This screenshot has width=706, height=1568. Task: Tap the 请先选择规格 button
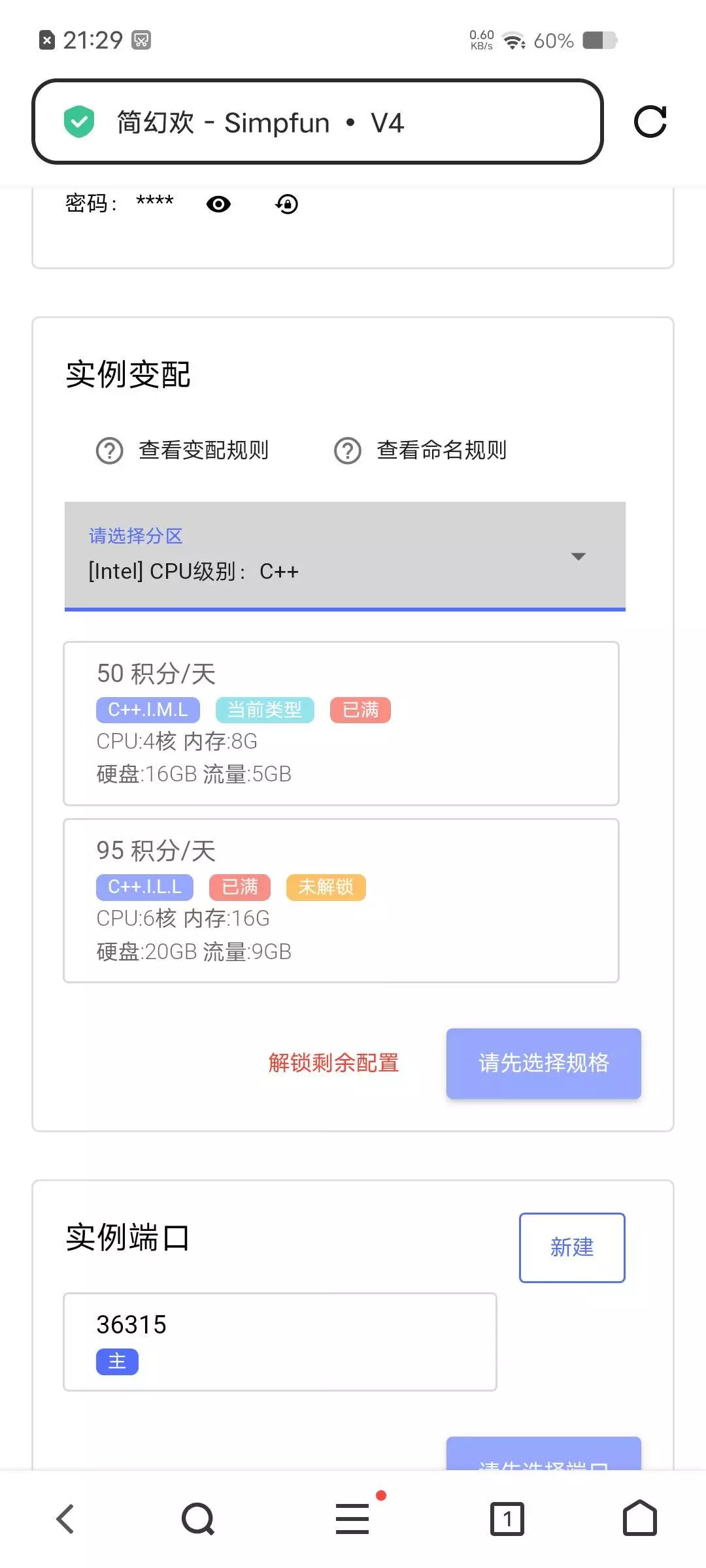[x=544, y=1063]
